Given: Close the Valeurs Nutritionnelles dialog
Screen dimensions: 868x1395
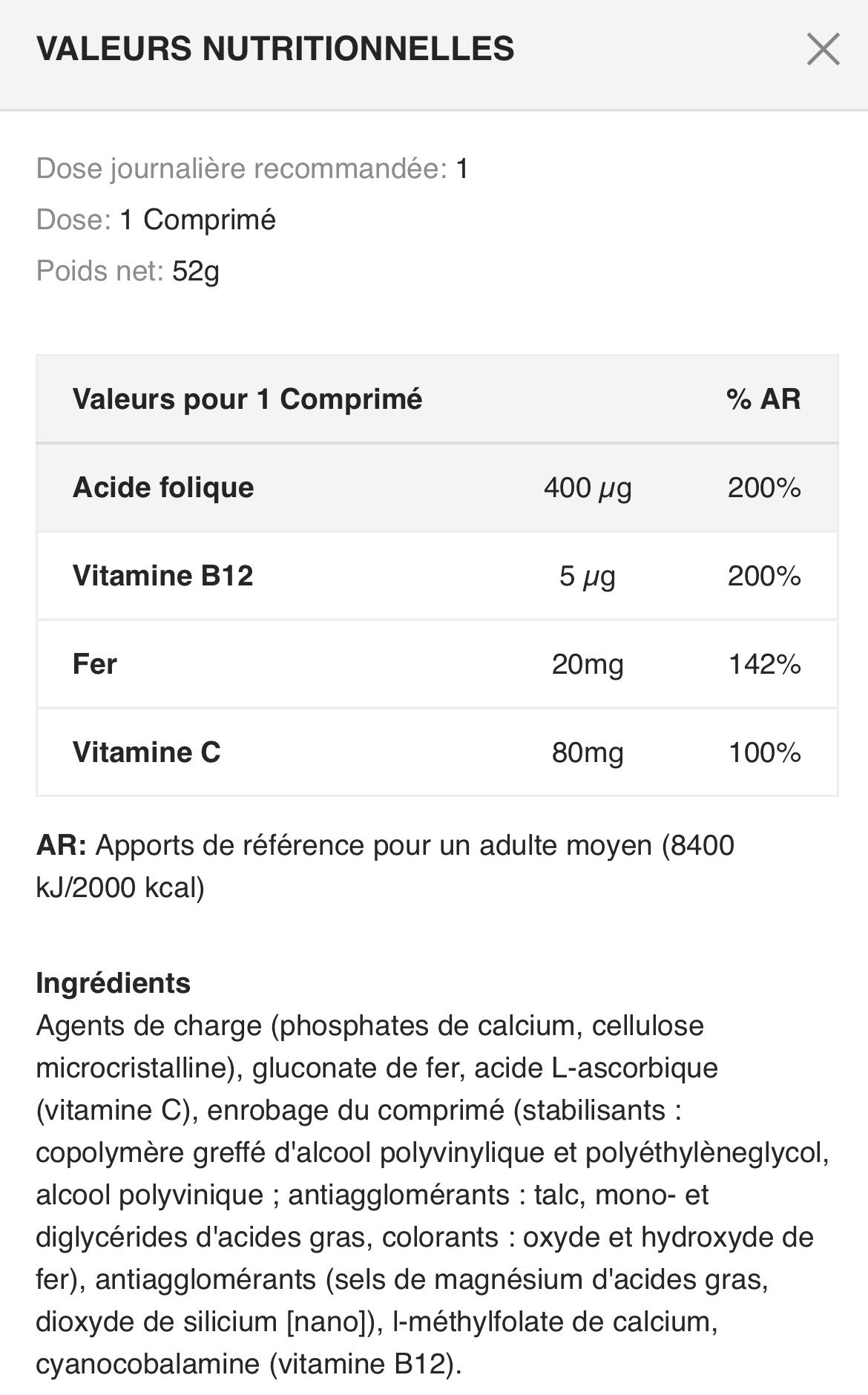Looking at the screenshot, I should [x=821, y=49].
